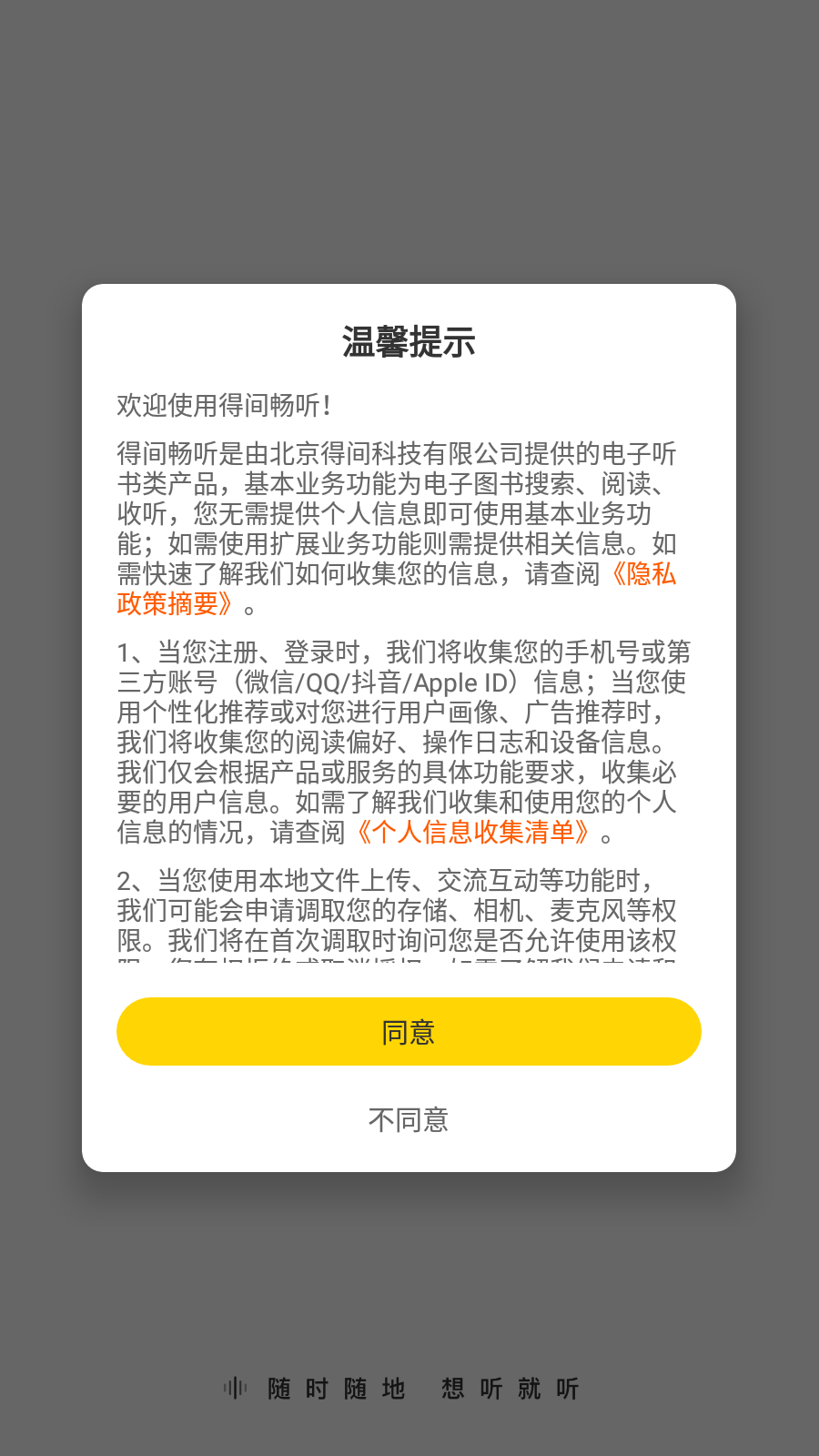Tap the yellow 同意 button
The height and width of the screenshot is (1456, 819).
click(409, 1032)
